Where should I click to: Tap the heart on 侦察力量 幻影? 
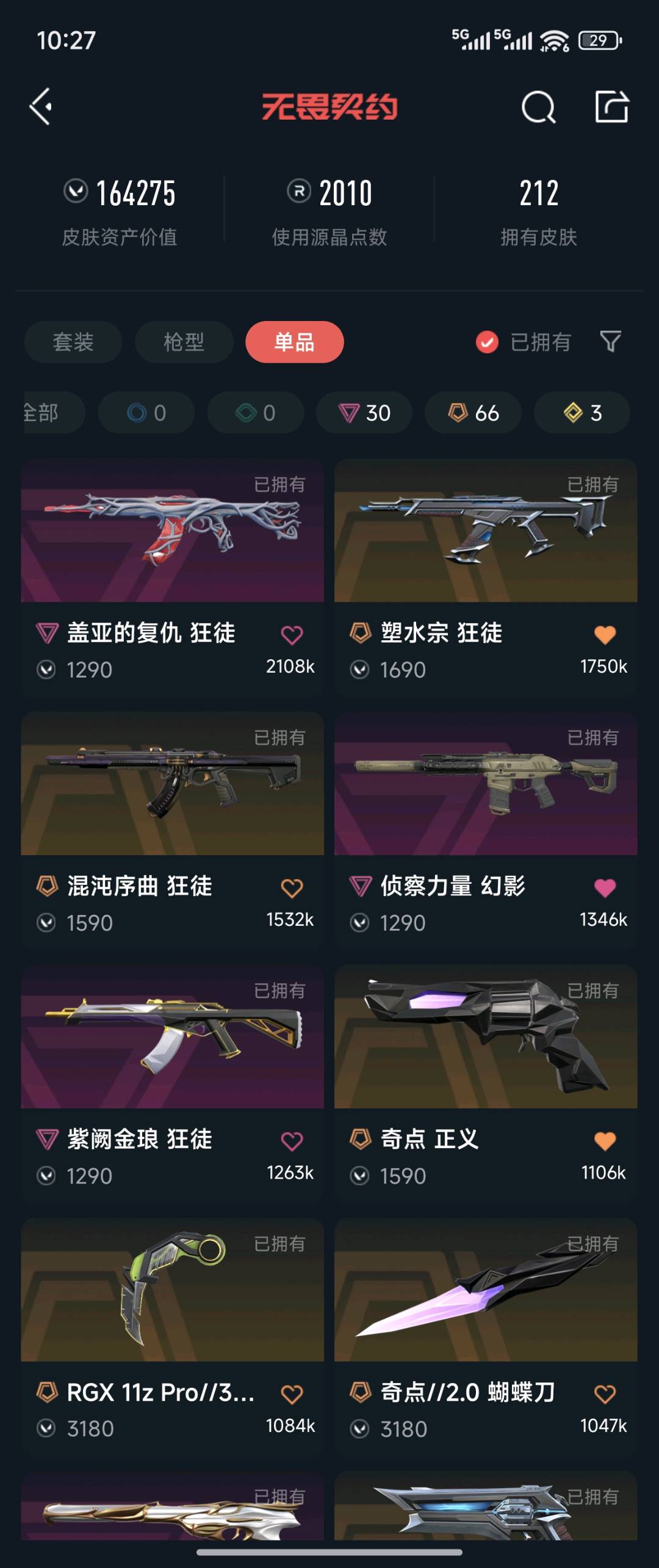click(x=605, y=887)
